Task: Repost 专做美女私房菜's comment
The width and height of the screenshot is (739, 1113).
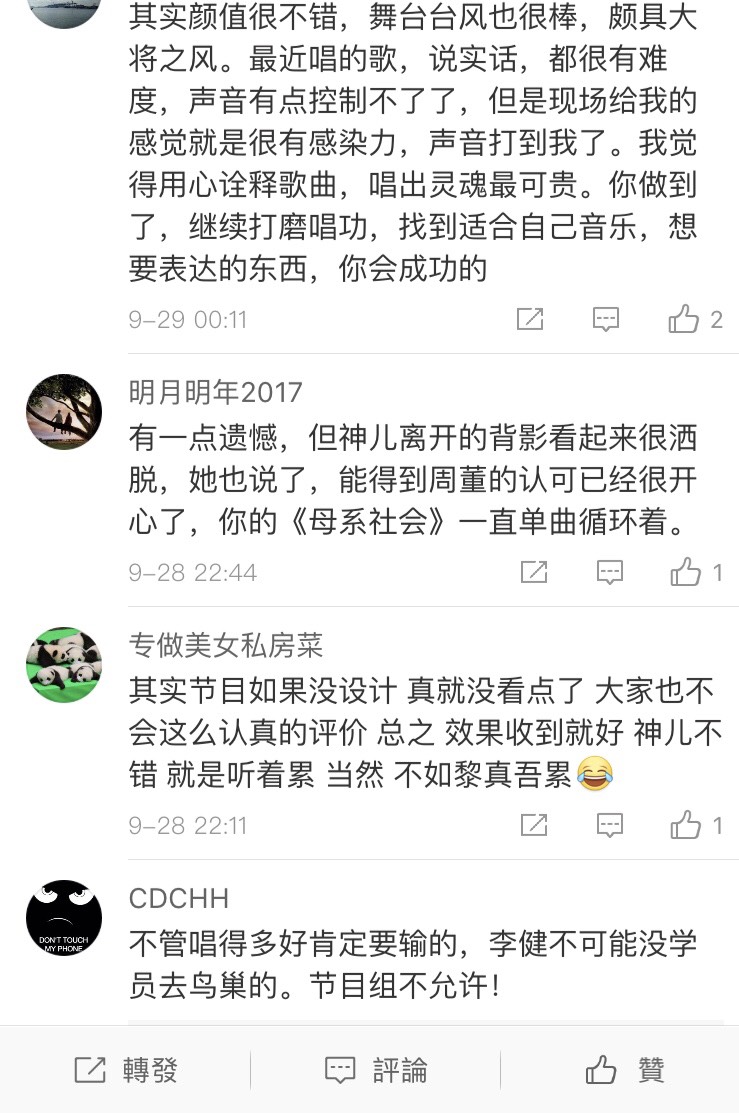Action: (534, 825)
